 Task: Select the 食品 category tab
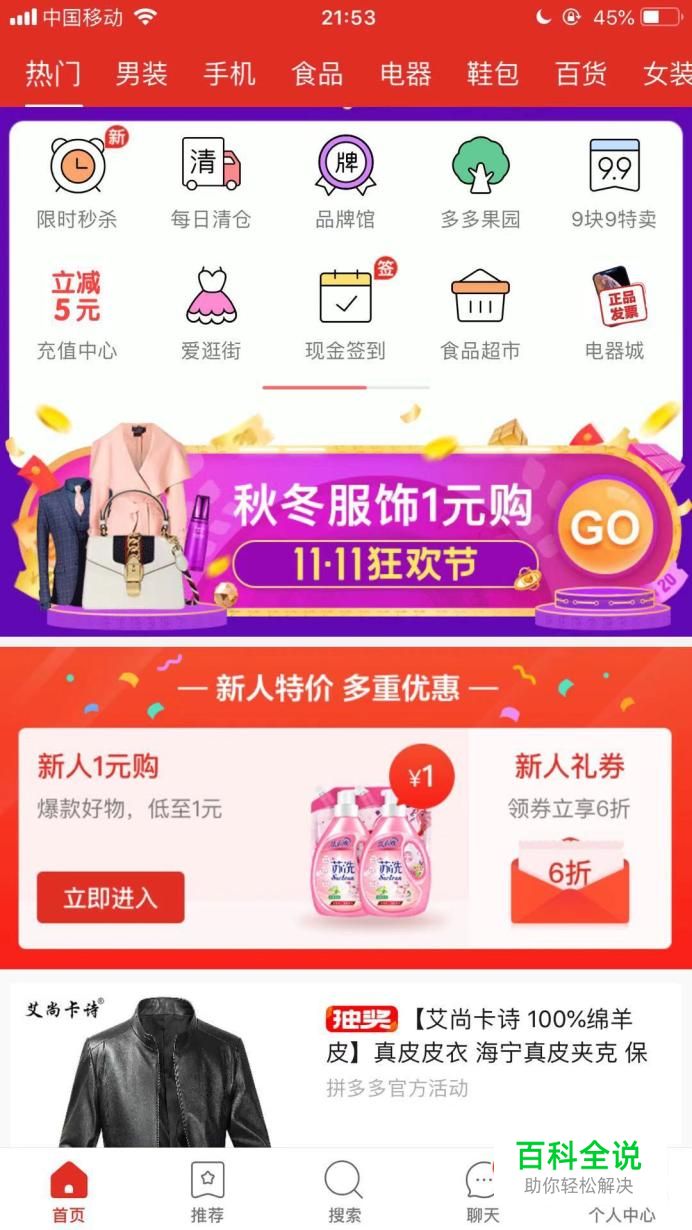pos(317,74)
